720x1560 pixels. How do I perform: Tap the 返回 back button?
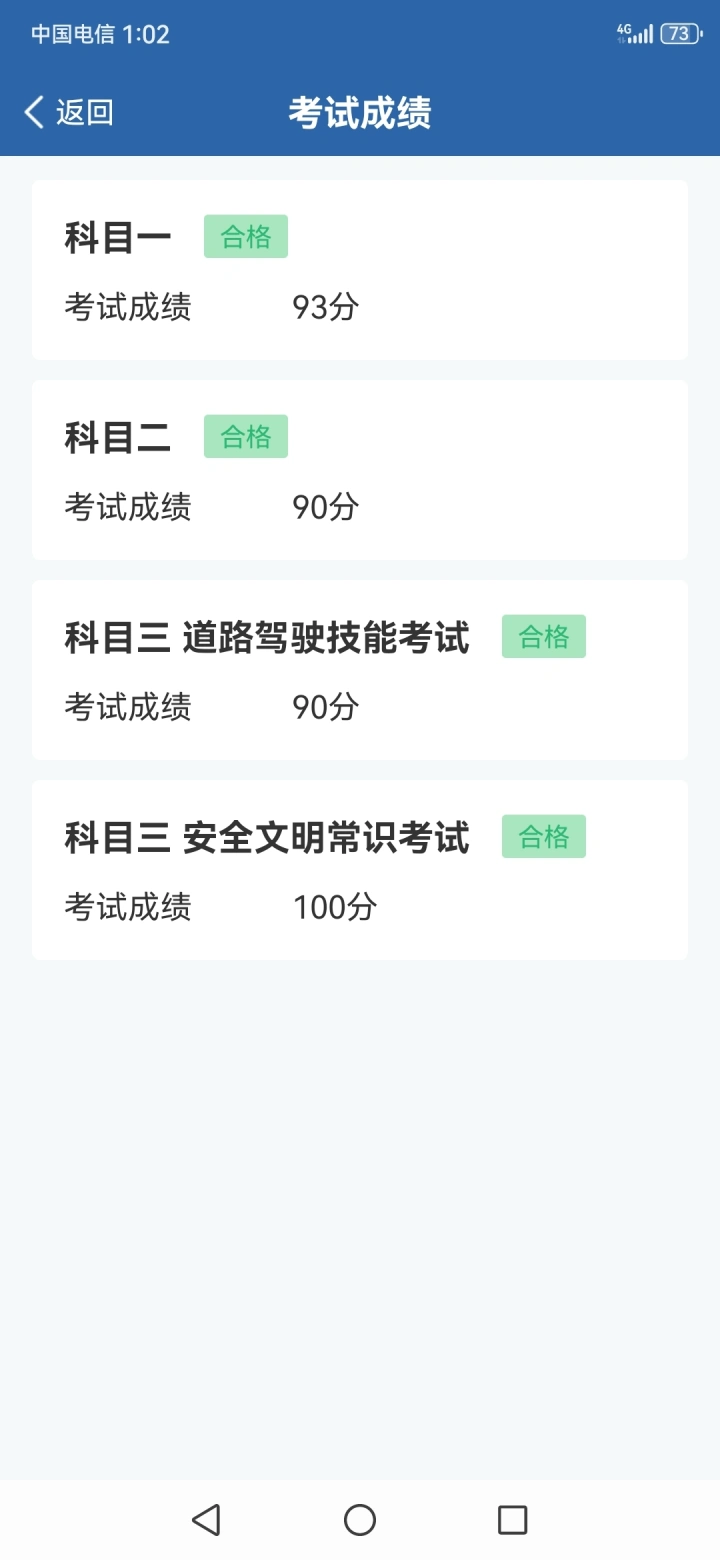tap(69, 112)
